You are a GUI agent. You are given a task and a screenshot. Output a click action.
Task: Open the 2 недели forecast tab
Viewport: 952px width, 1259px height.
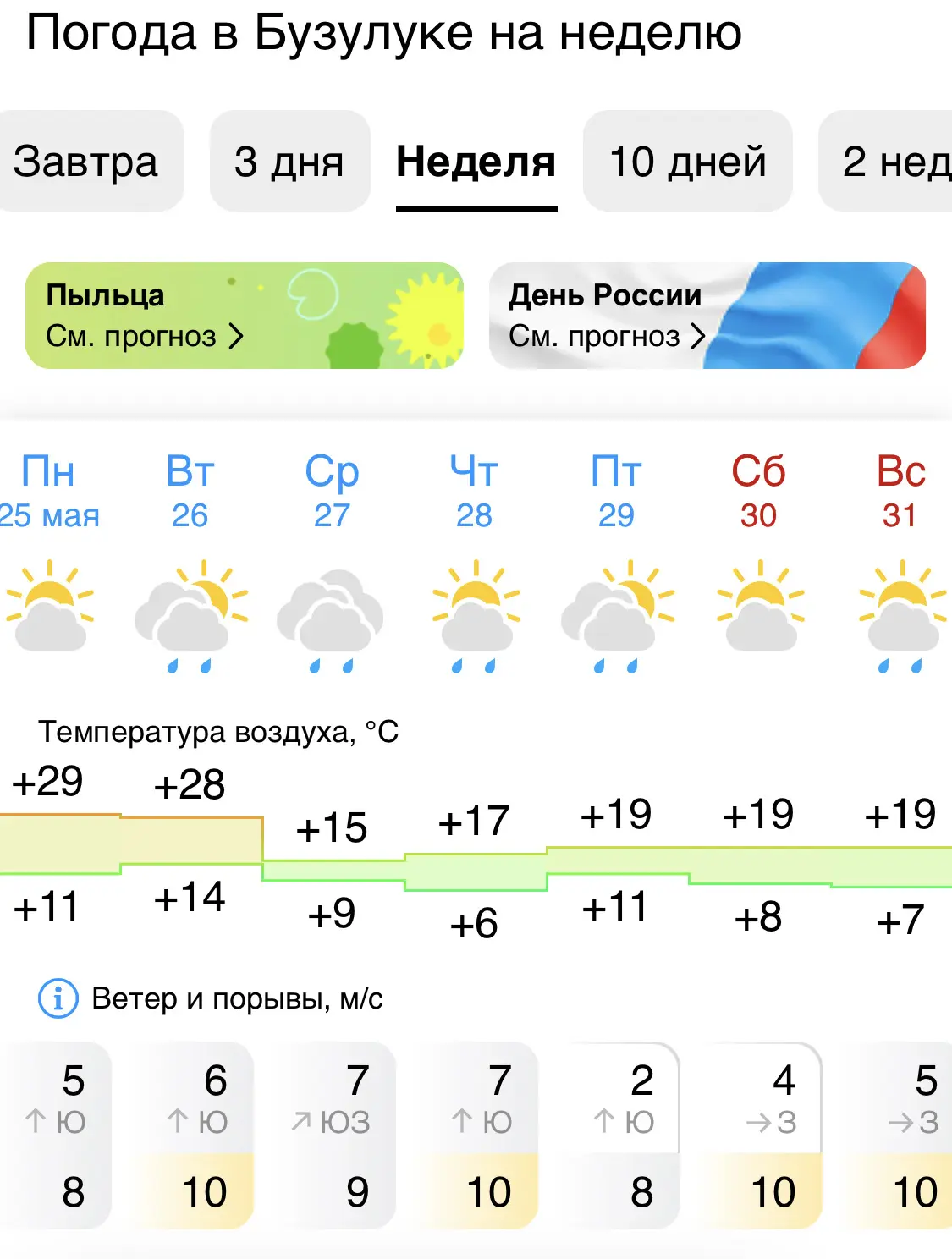[x=887, y=161]
